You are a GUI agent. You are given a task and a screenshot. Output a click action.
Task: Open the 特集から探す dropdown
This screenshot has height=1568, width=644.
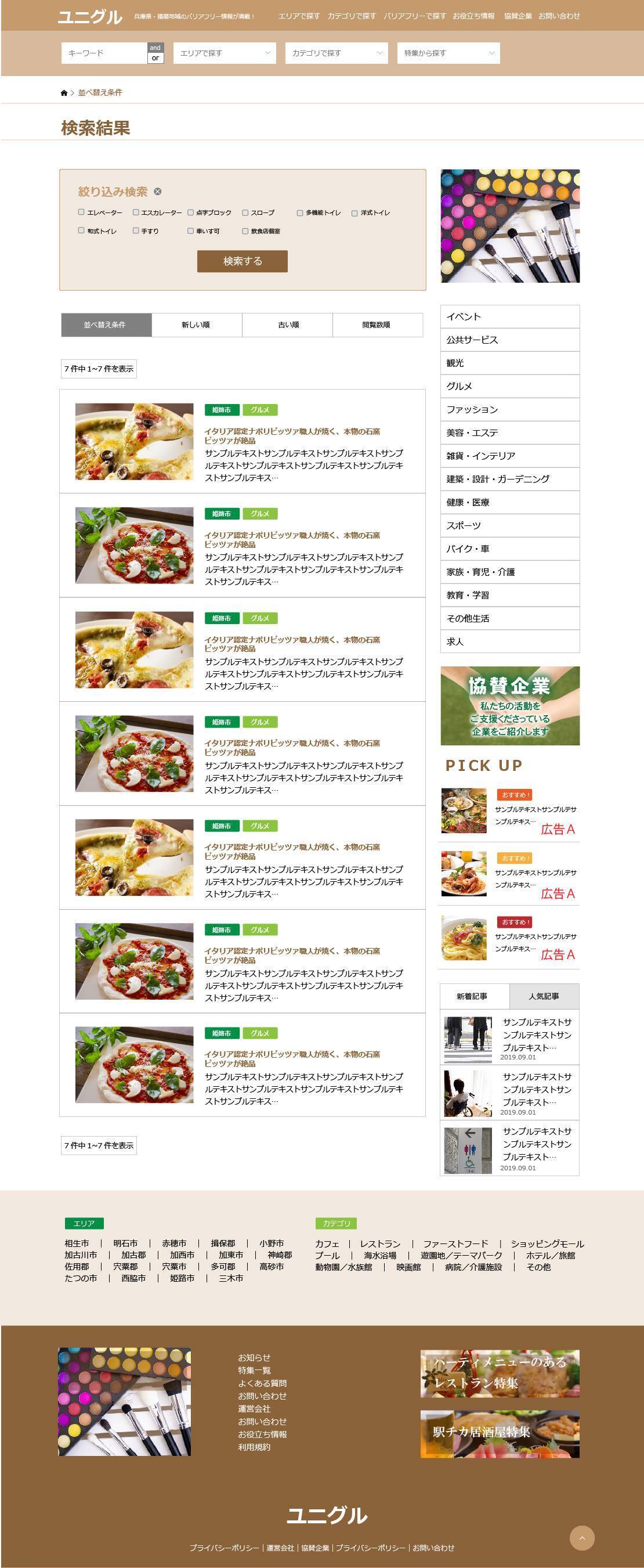448,53
